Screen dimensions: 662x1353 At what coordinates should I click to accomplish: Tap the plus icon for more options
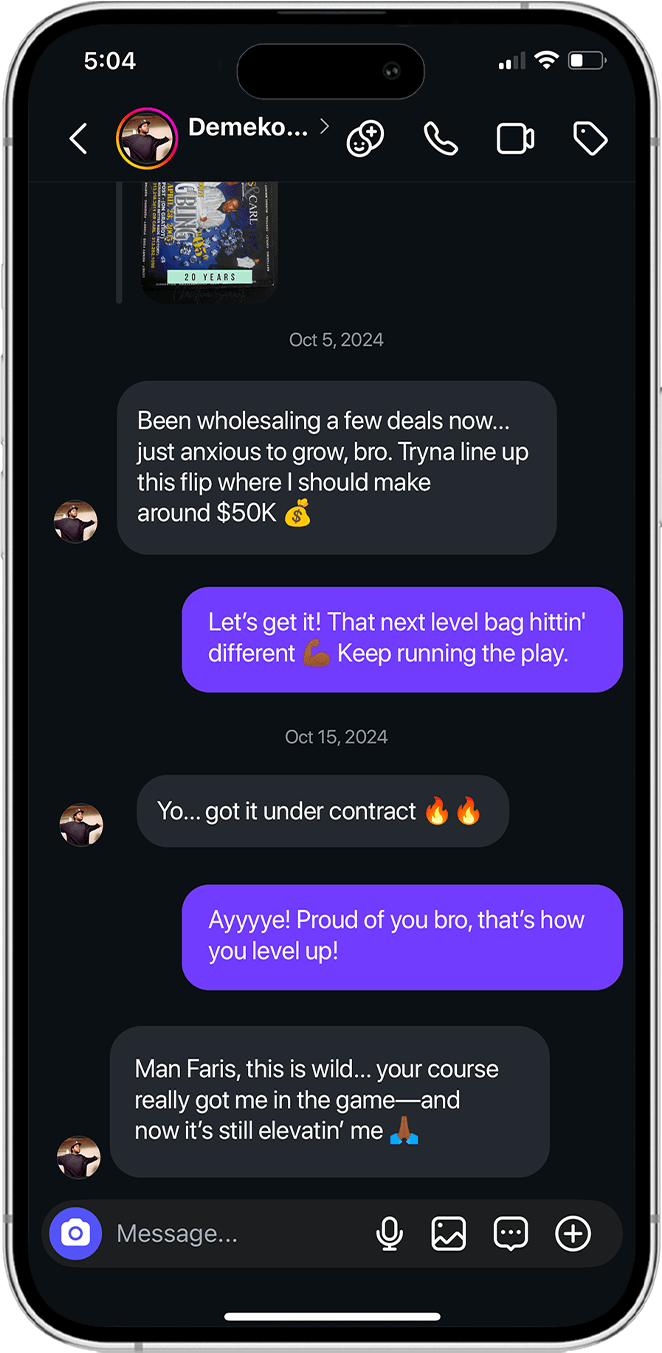[573, 1233]
